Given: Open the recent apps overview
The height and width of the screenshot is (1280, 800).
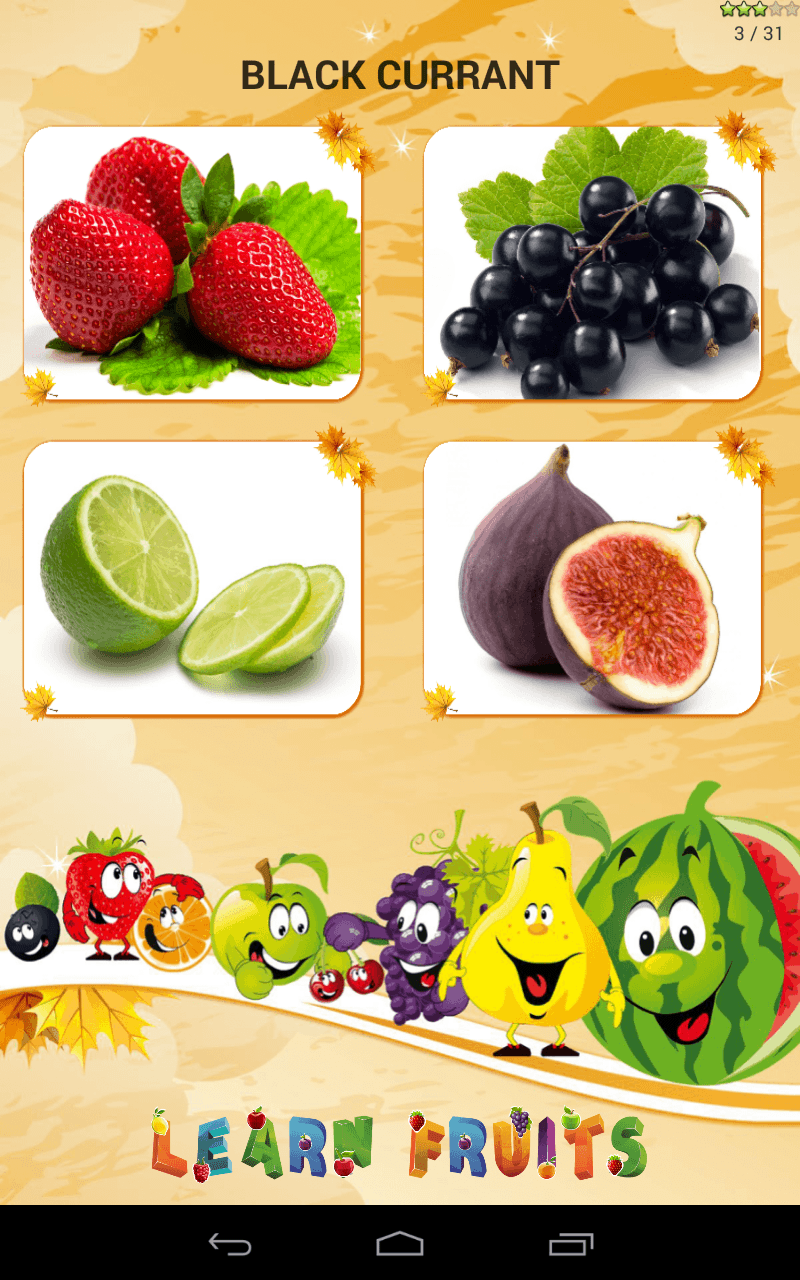Looking at the screenshot, I should coord(571,1244).
